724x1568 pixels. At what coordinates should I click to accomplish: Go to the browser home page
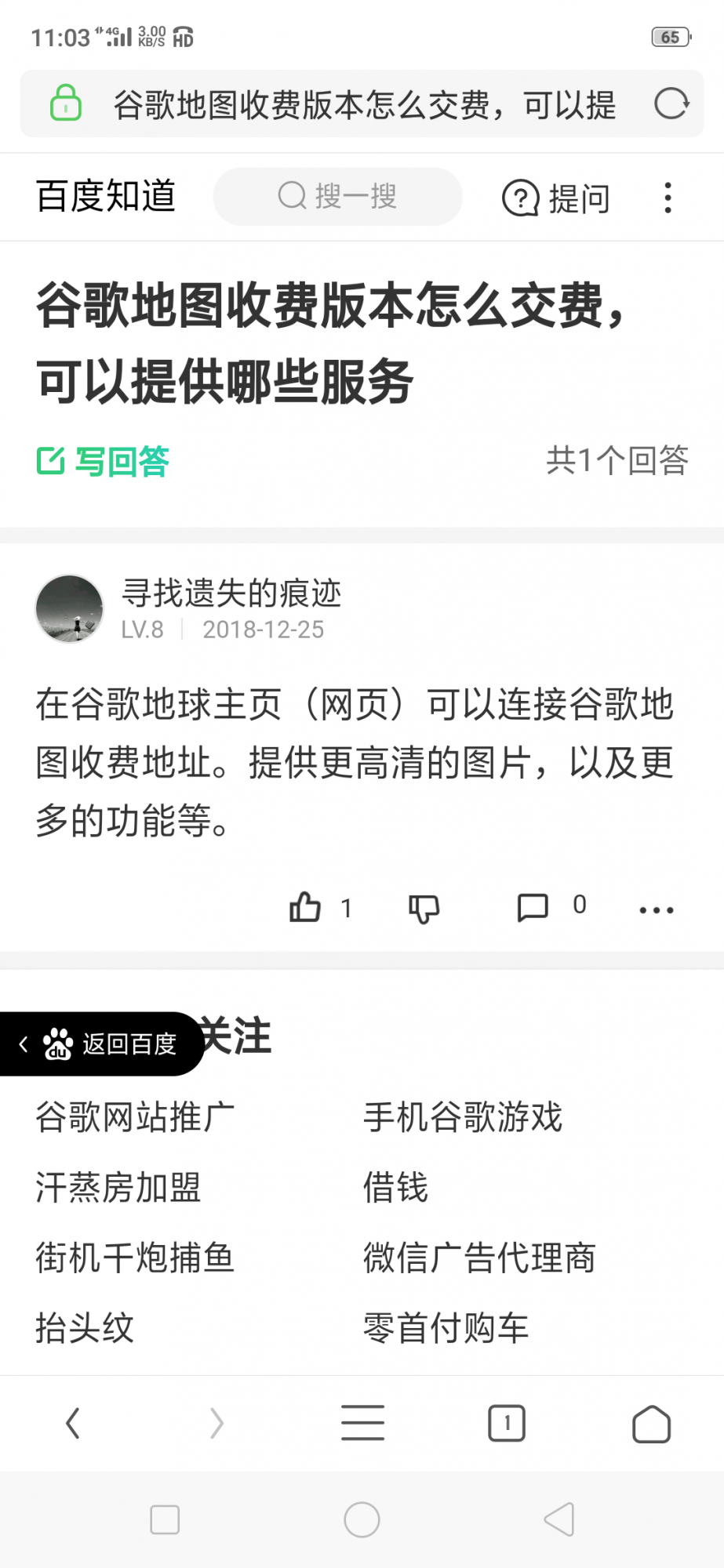[651, 1423]
